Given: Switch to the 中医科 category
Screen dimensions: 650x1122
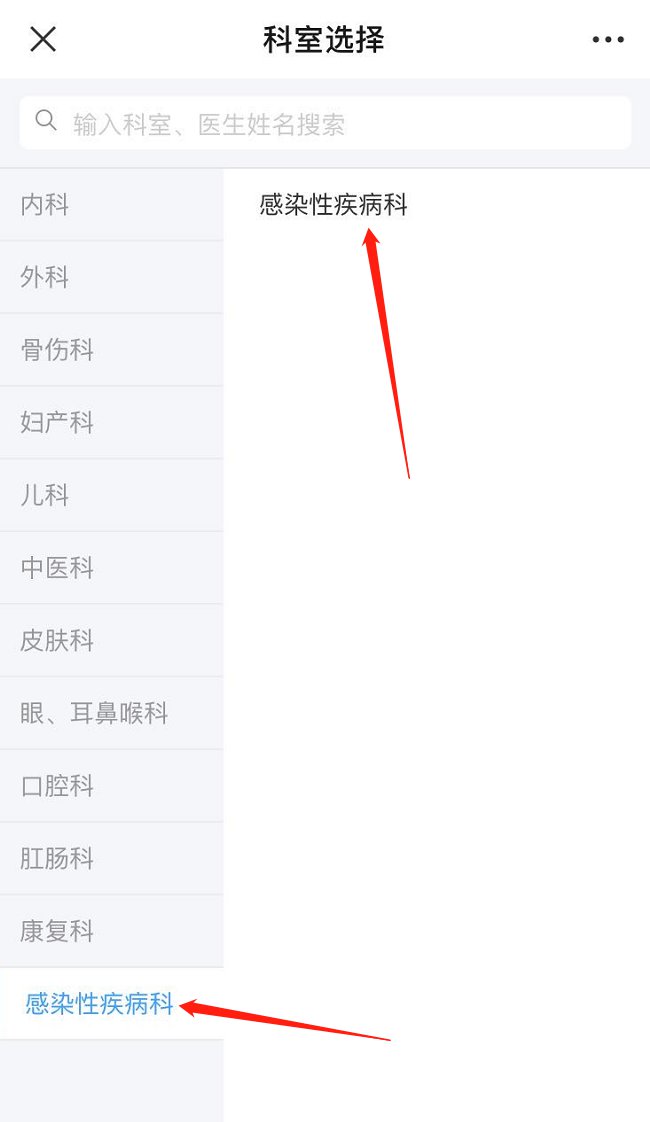Looking at the screenshot, I should click(x=110, y=568).
